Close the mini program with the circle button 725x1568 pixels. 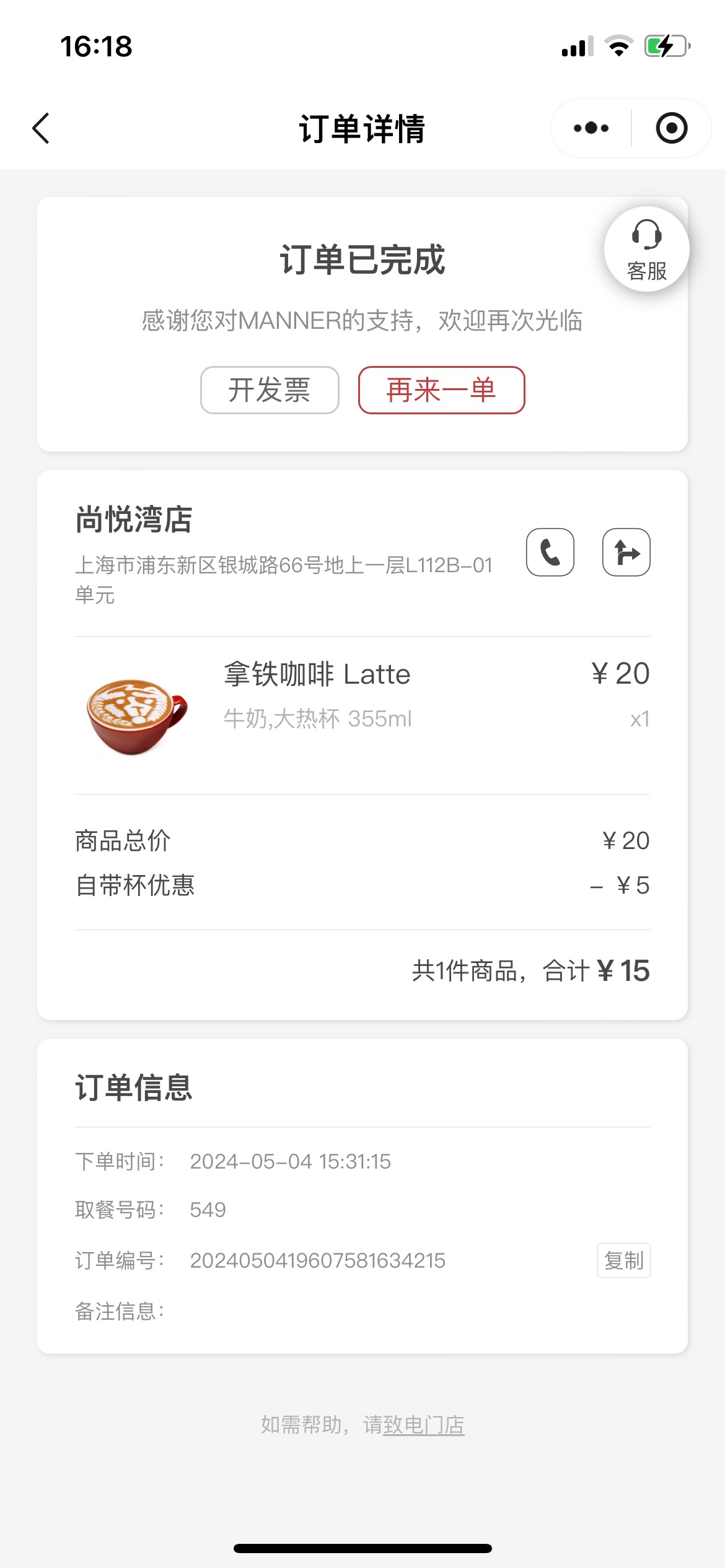[672, 128]
